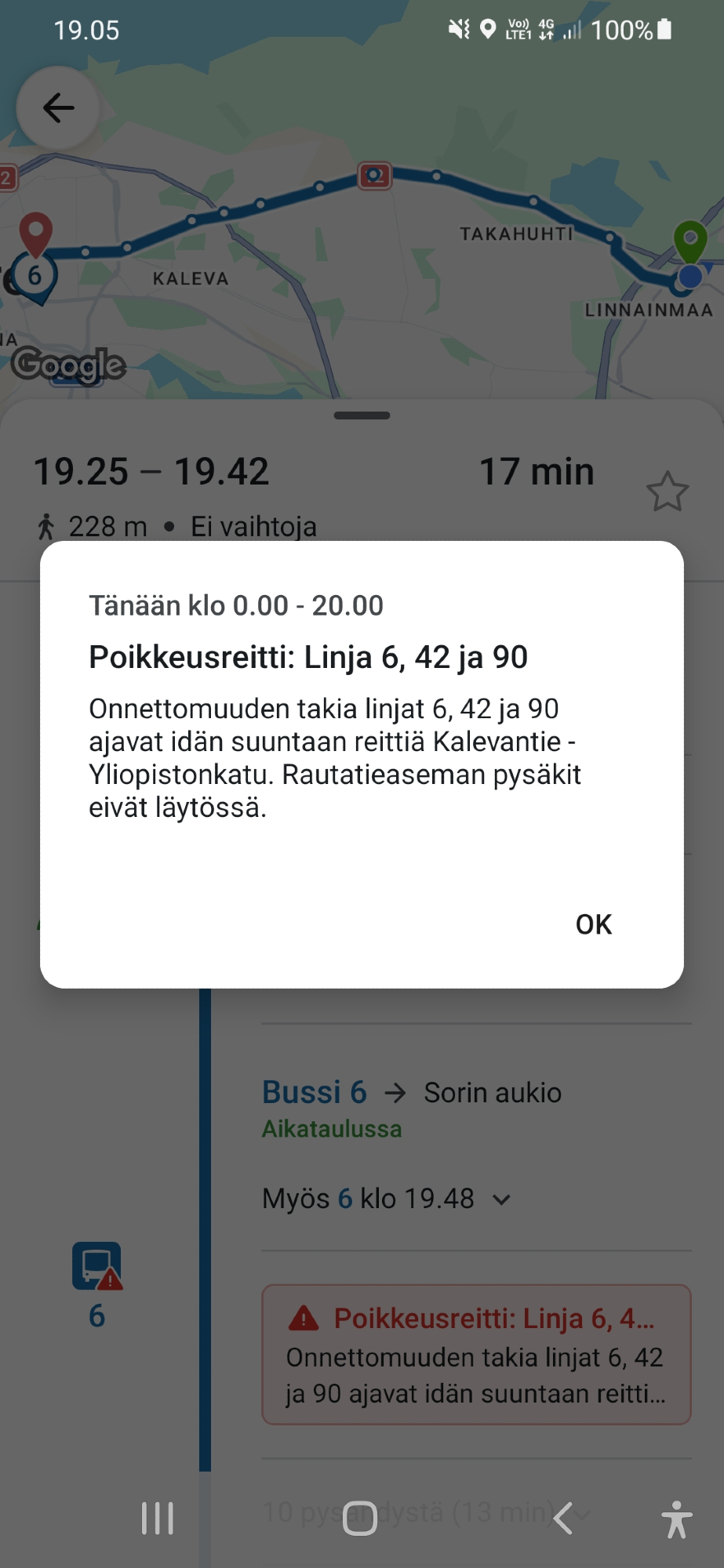Open the system recent apps view
The height and width of the screenshot is (1568, 724).
tap(157, 1519)
